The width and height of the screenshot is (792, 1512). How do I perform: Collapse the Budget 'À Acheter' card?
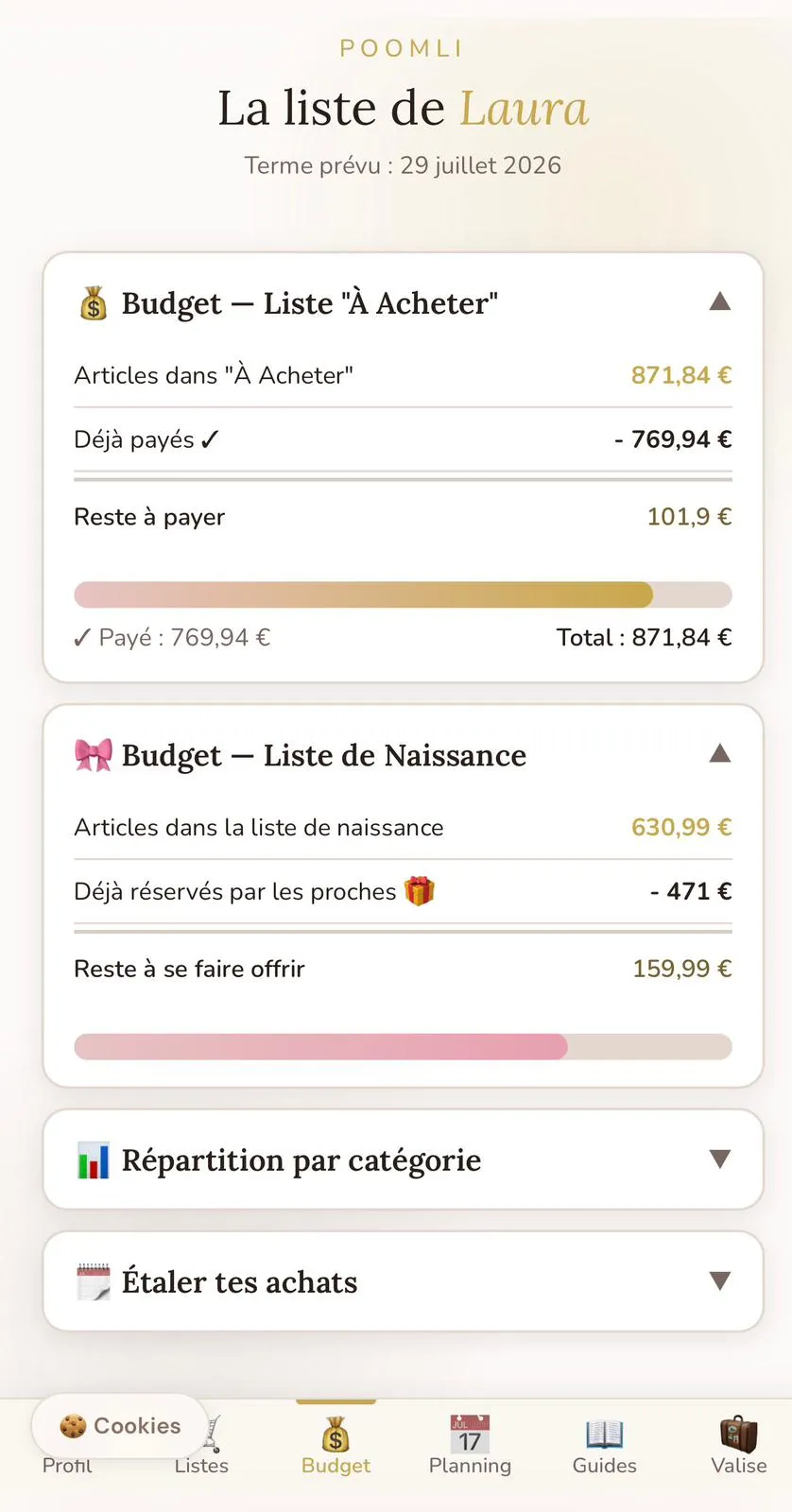pyautogui.click(x=720, y=301)
